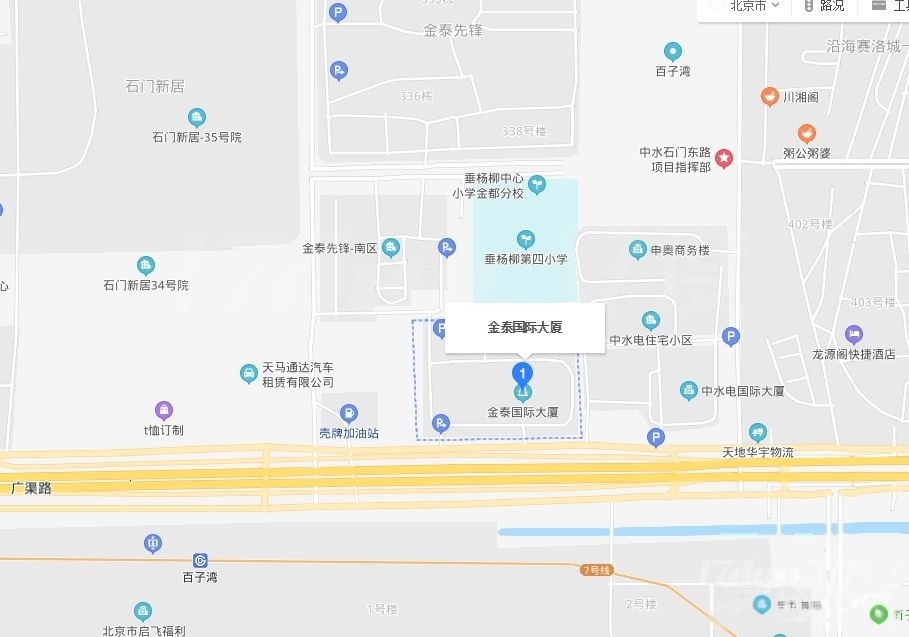Select the 垂杨柳第四小学 school marker
The height and width of the screenshot is (637, 909).
[x=525, y=240]
